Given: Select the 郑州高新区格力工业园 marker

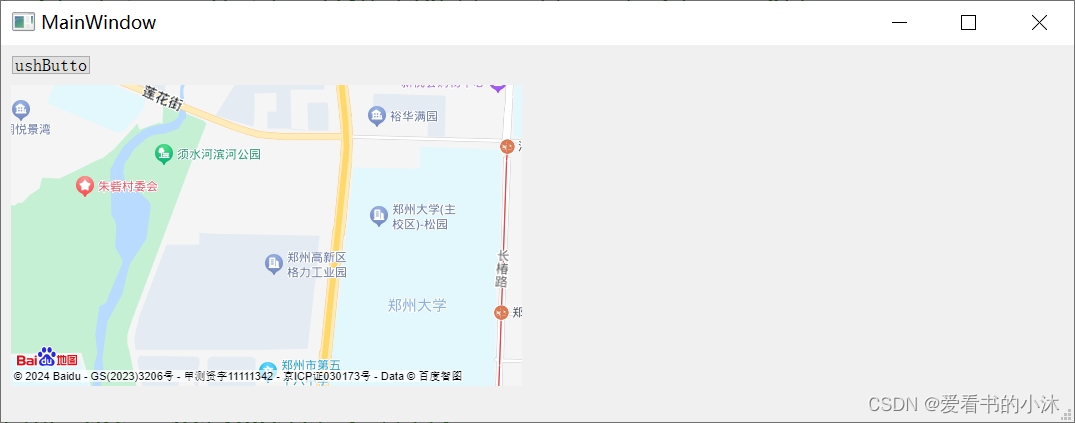Looking at the screenshot, I should 274,264.
